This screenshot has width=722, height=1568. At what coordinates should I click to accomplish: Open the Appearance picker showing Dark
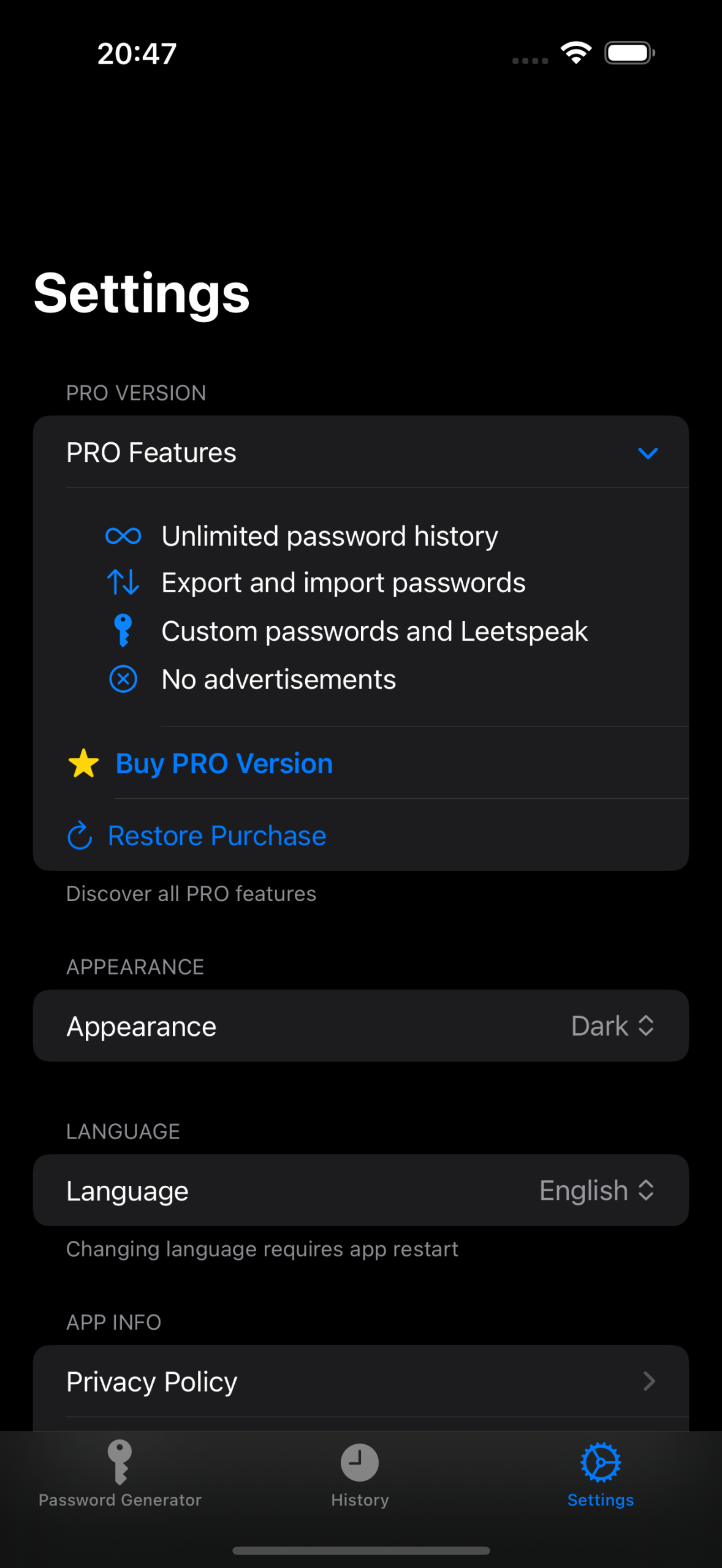click(361, 1026)
